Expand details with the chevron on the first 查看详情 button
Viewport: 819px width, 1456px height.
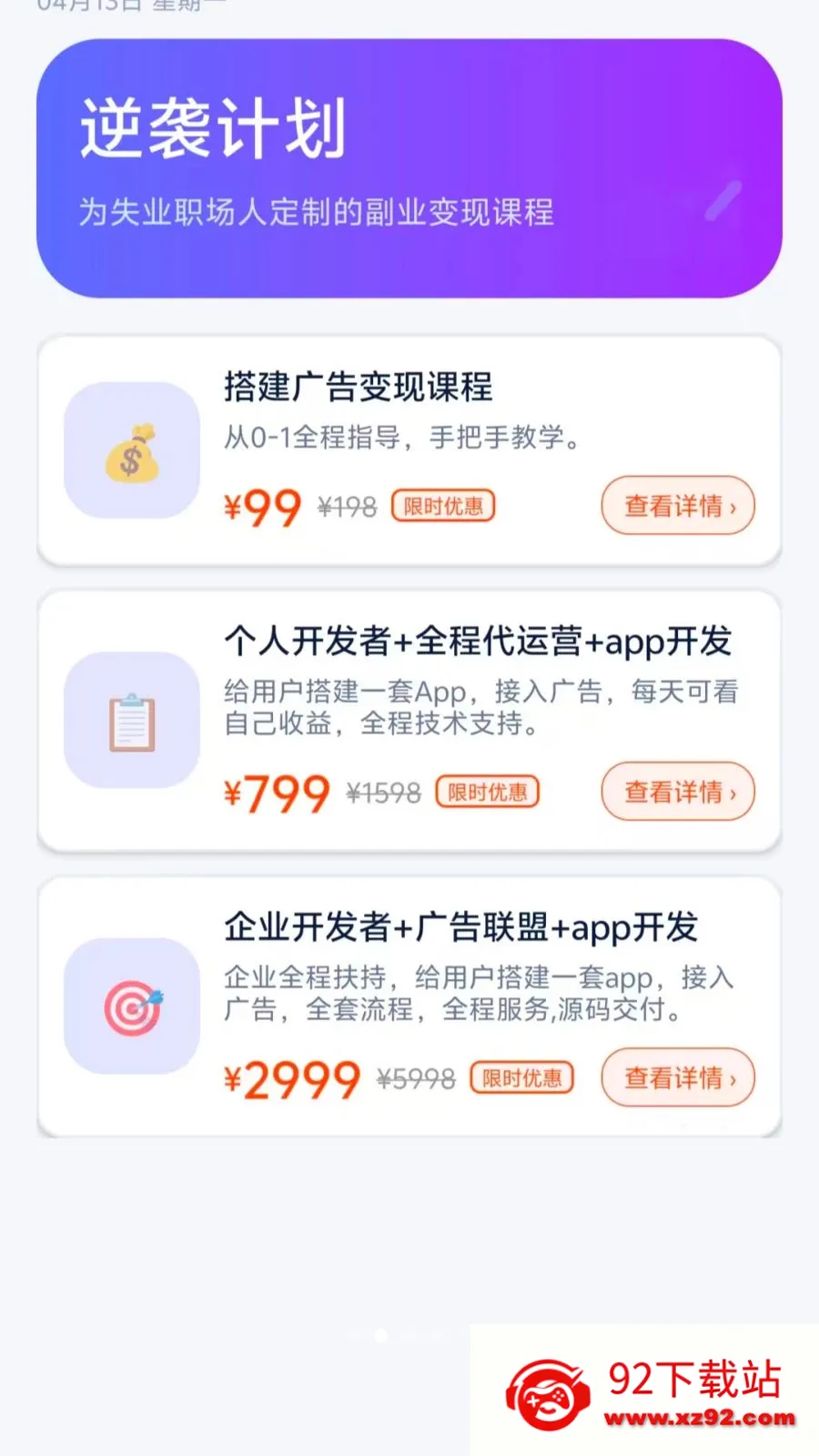733,506
